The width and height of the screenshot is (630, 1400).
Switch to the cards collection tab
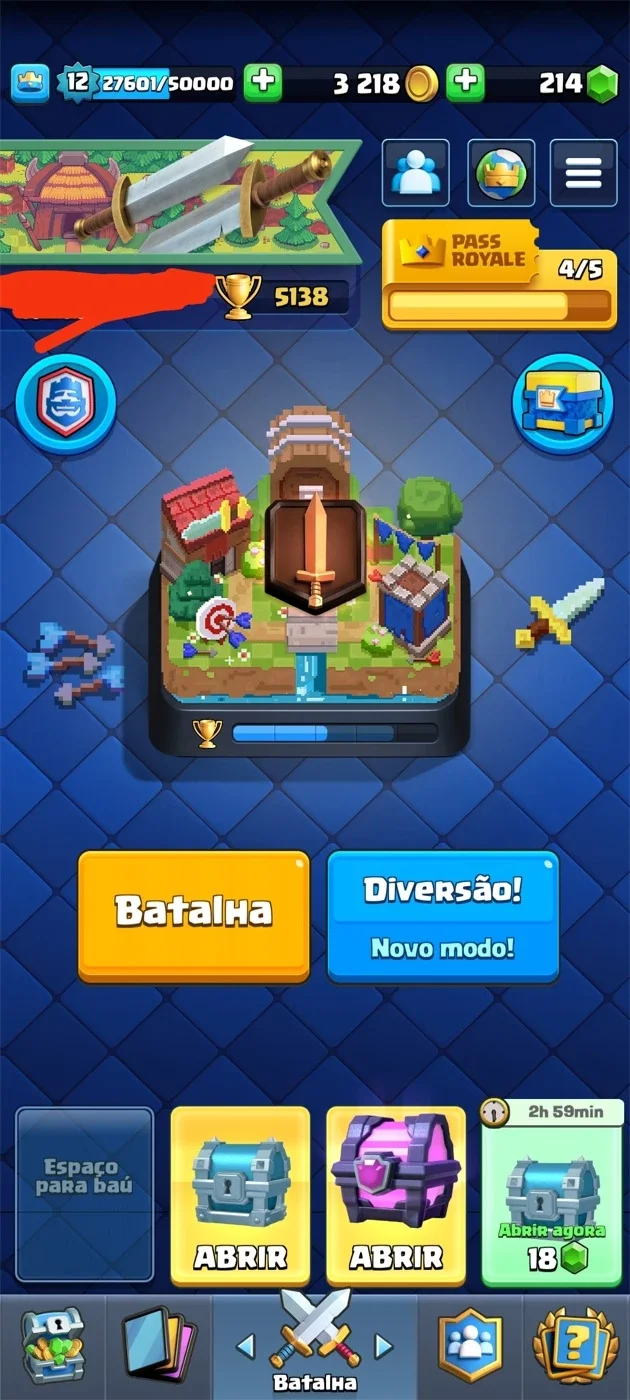tap(158, 1344)
